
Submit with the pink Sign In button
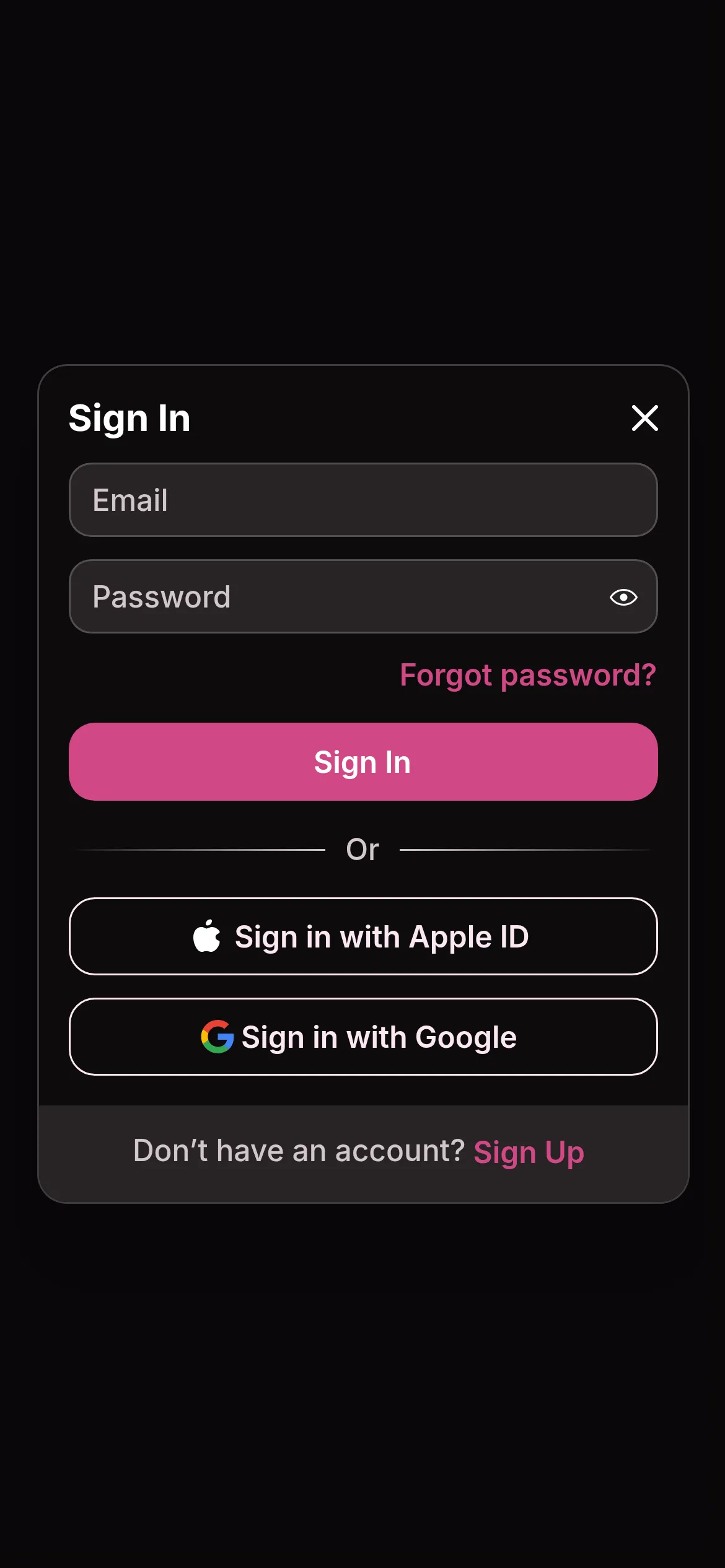point(363,762)
